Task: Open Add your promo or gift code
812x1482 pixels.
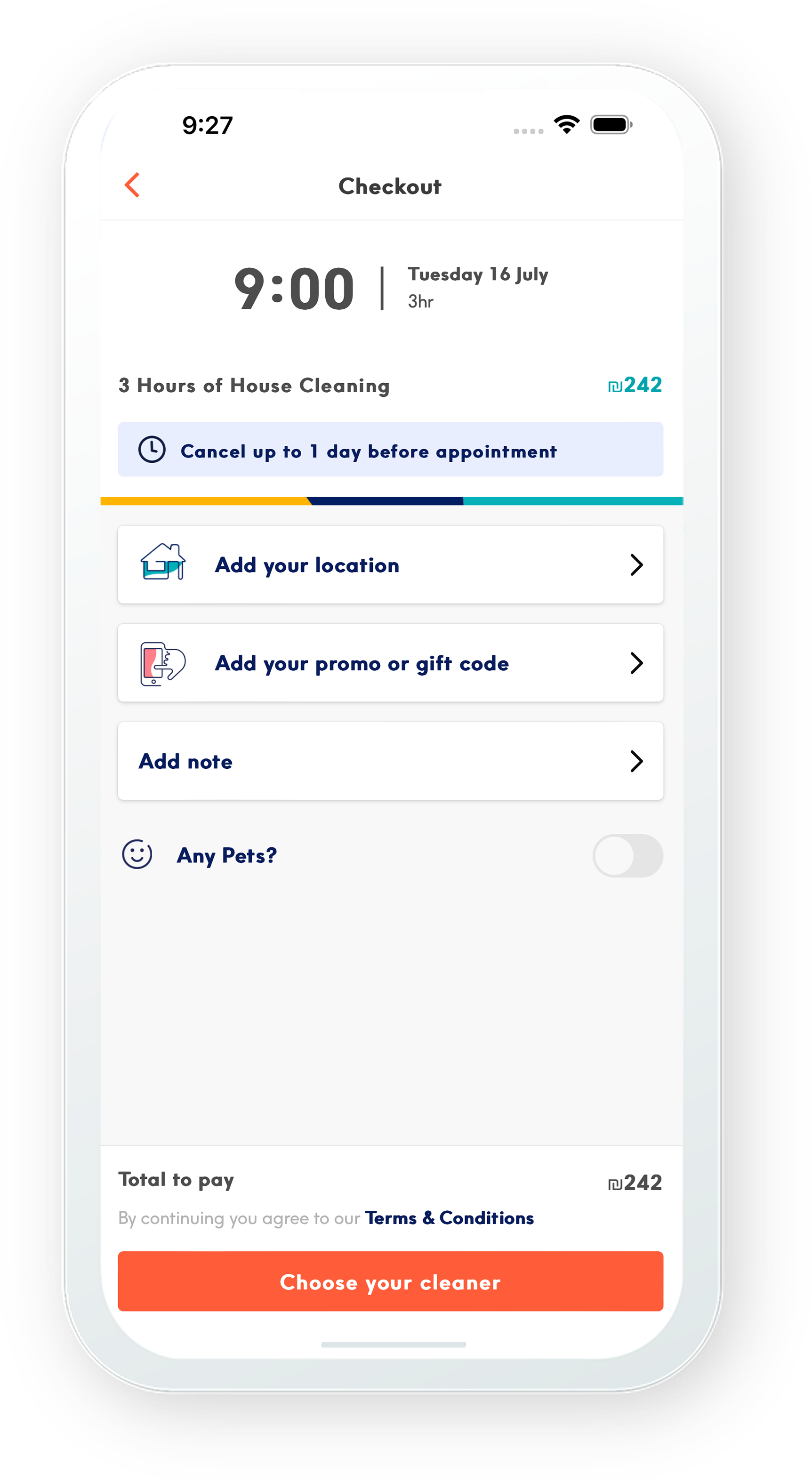Action: 390,663
